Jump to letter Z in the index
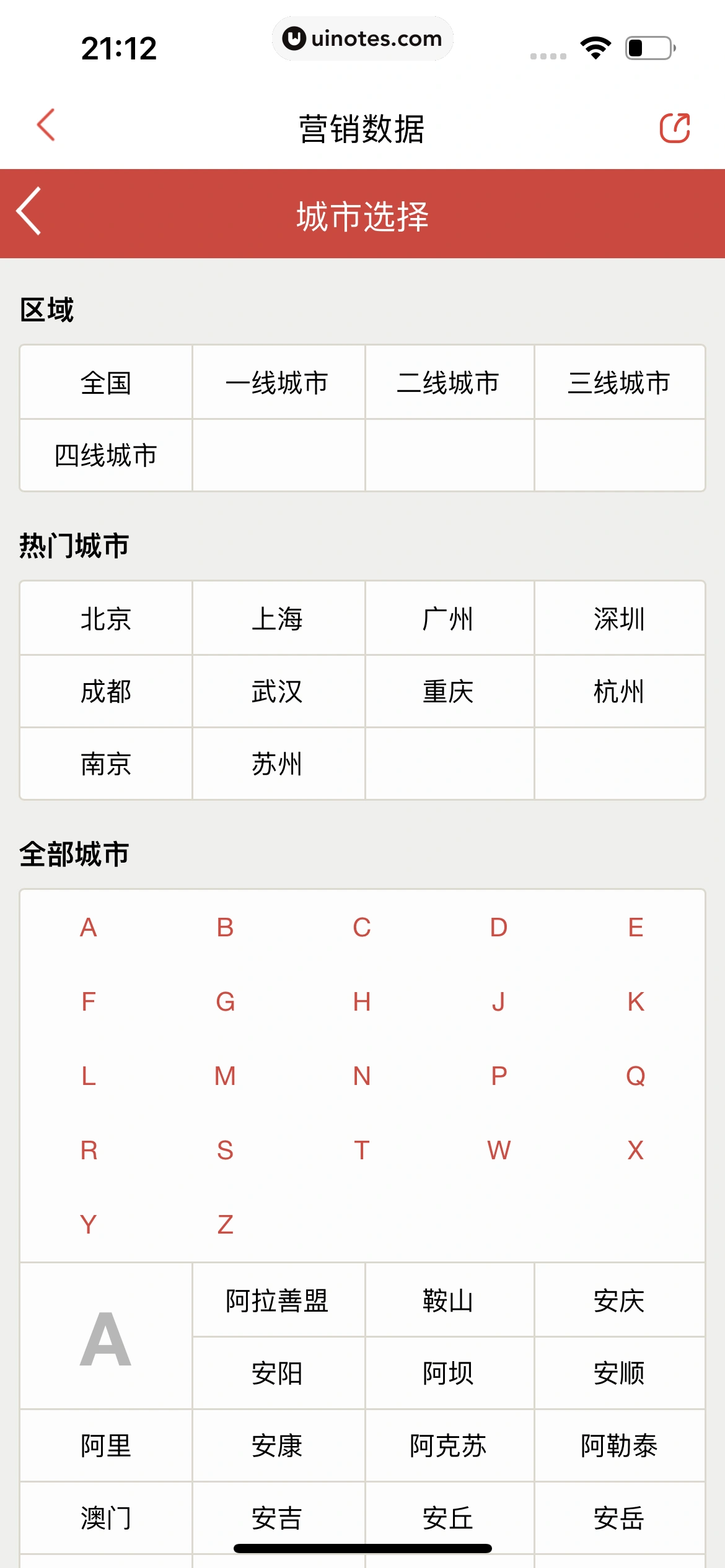The width and height of the screenshot is (725, 1568). point(225,1225)
